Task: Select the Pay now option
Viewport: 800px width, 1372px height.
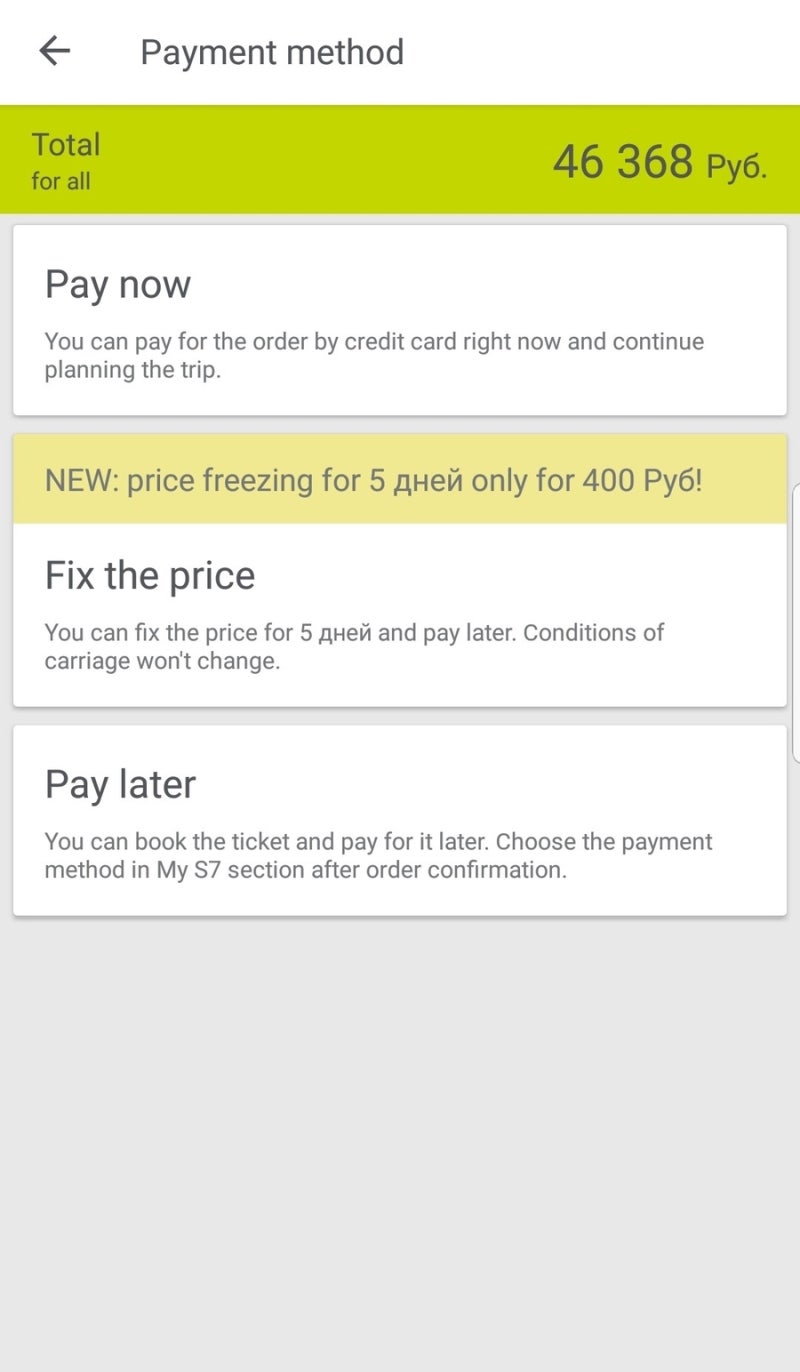Action: 399,320
